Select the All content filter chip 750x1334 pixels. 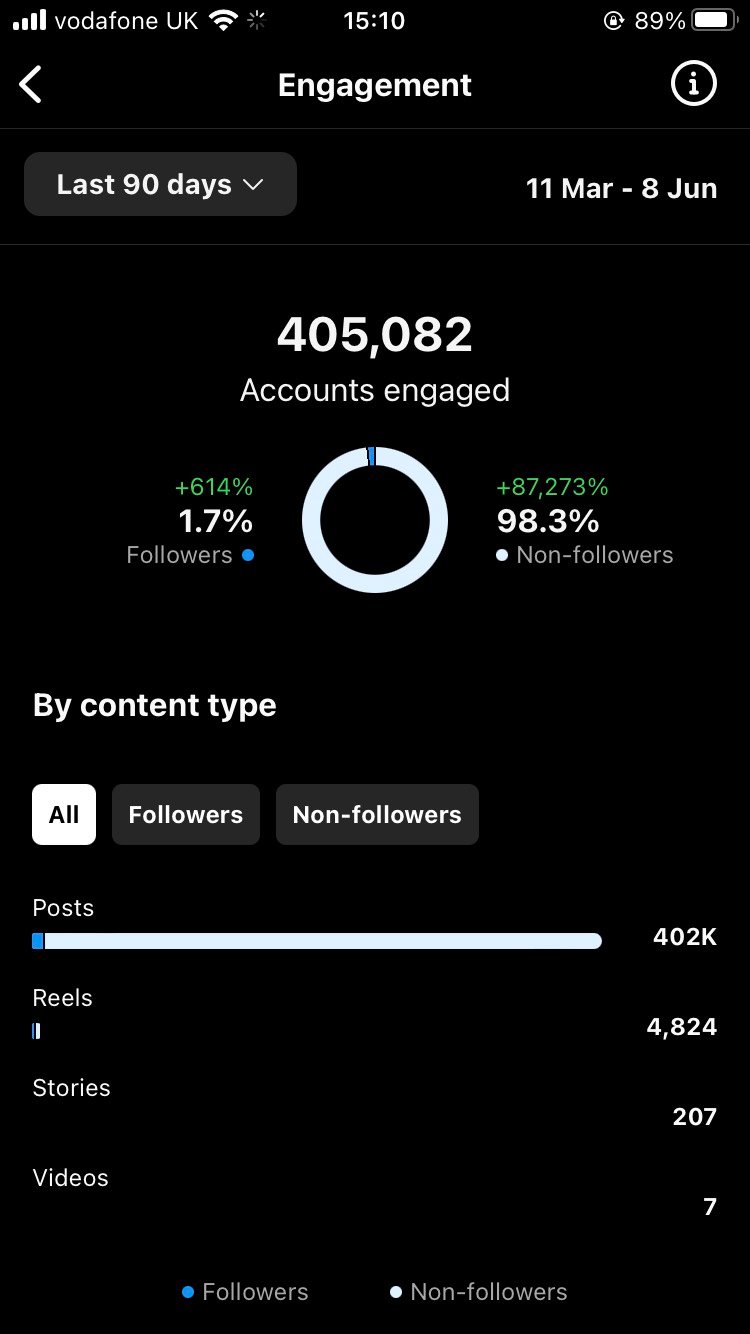click(64, 815)
